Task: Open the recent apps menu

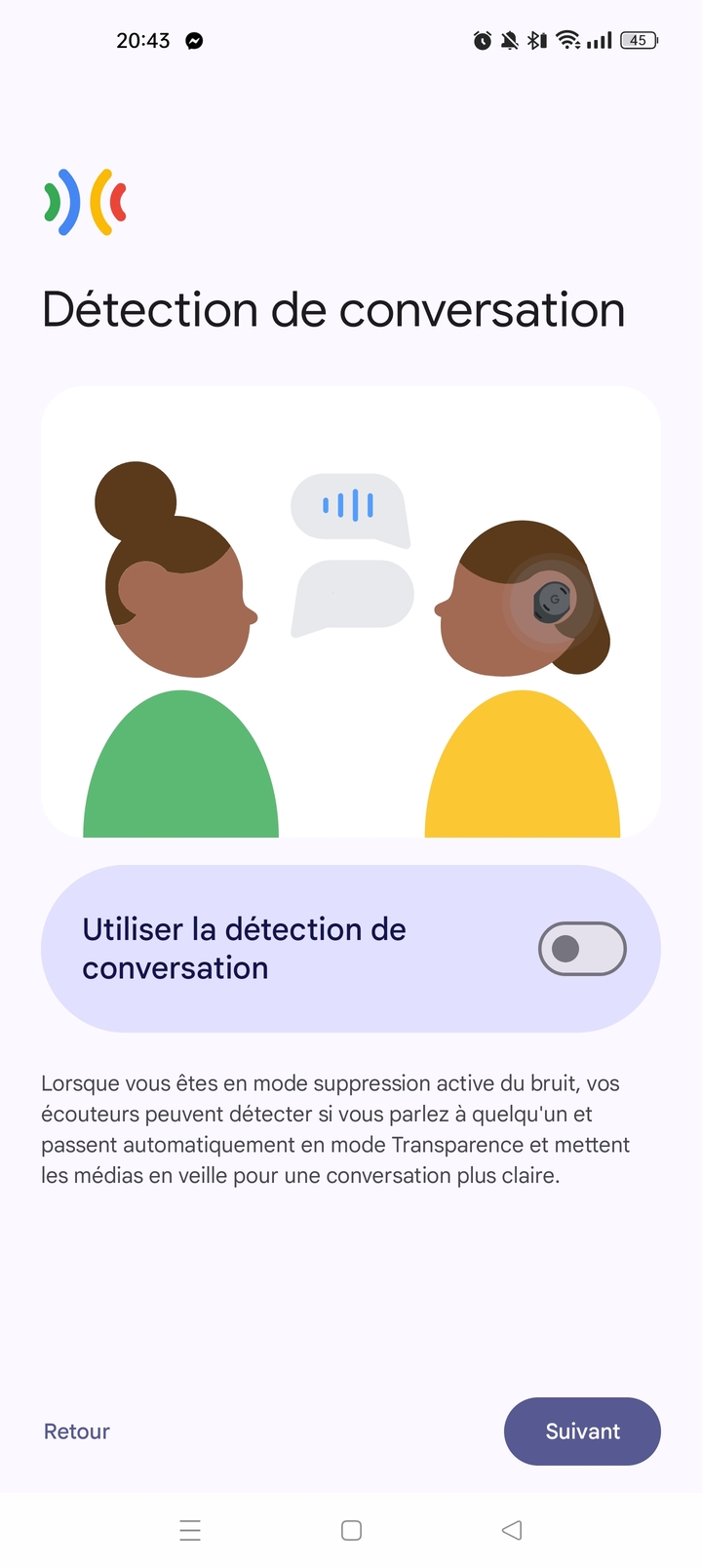Action: tap(190, 1530)
